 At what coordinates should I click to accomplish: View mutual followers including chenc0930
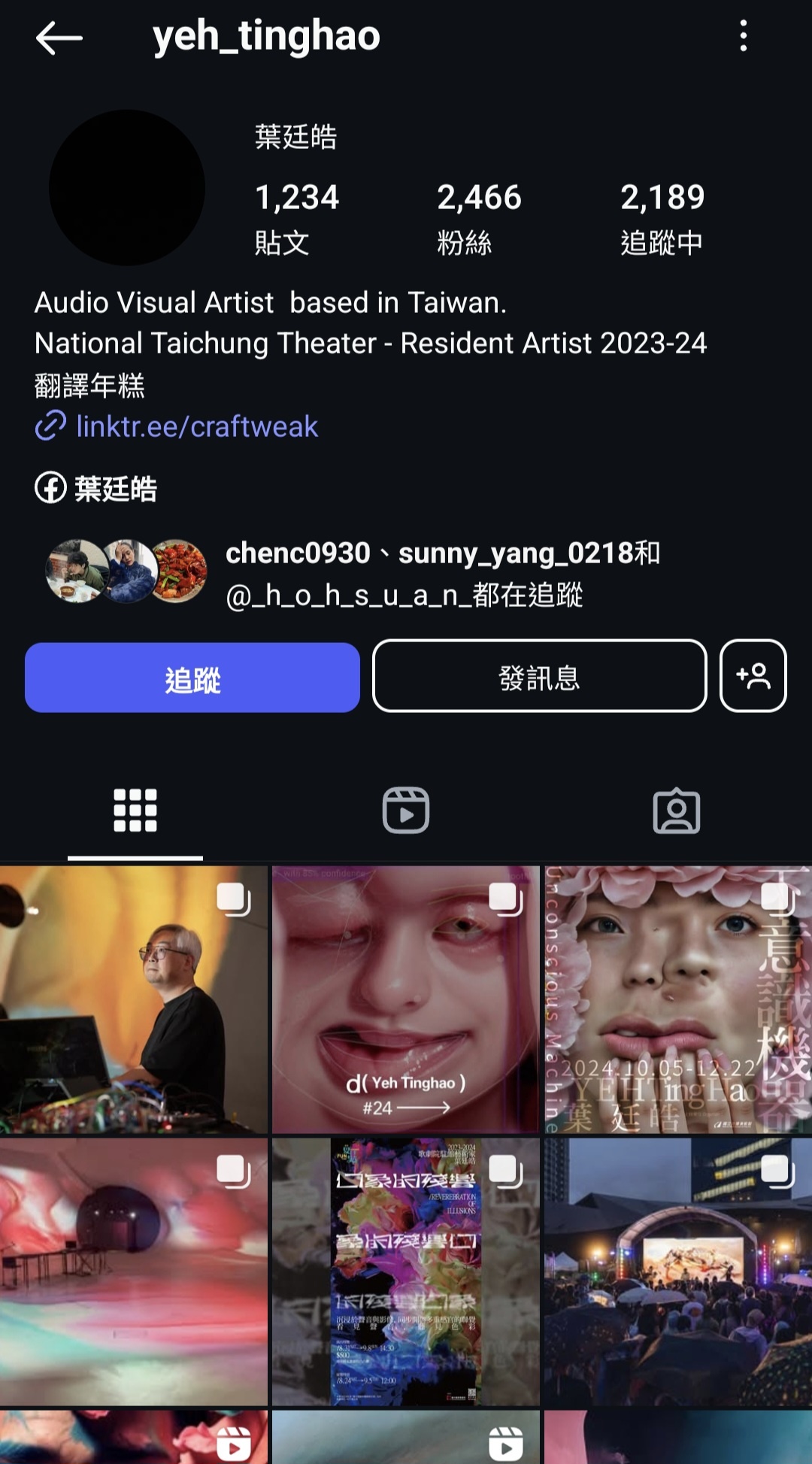coord(406,573)
